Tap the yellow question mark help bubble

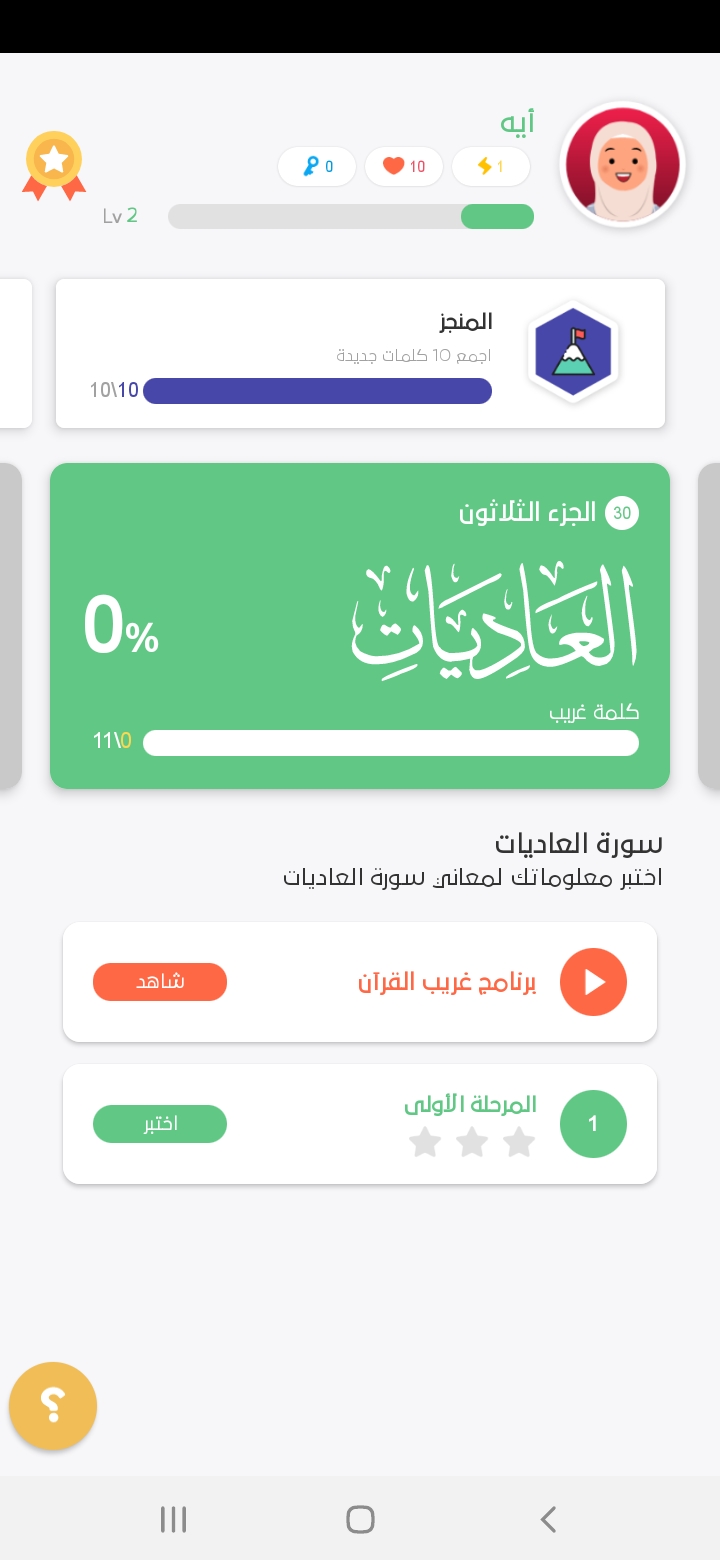tap(52, 1405)
